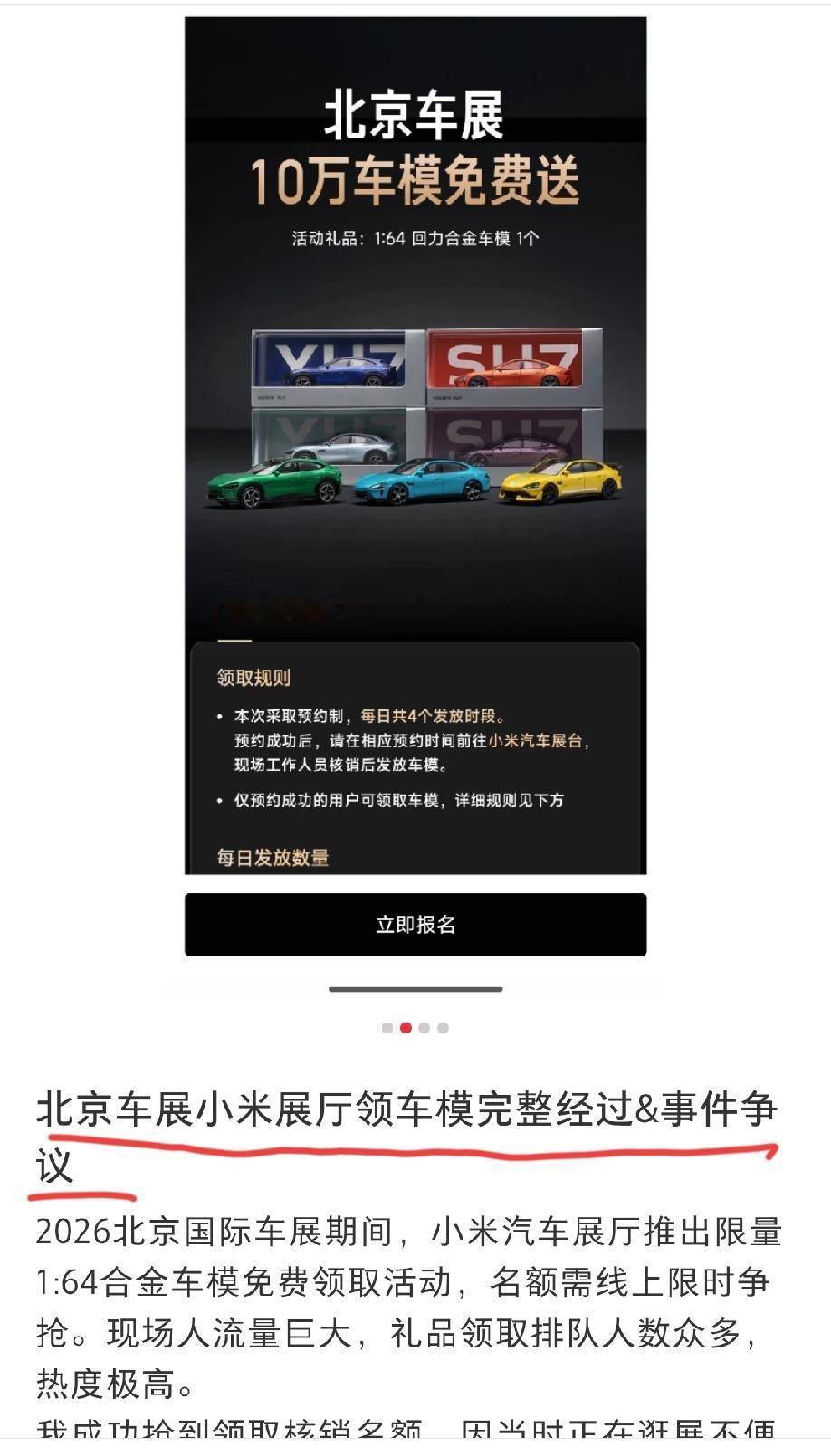Tap the 10万车模免费送 banner text
Image resolution: width=831 pixels, height=1456 pixels.
[x=416, y=179]
